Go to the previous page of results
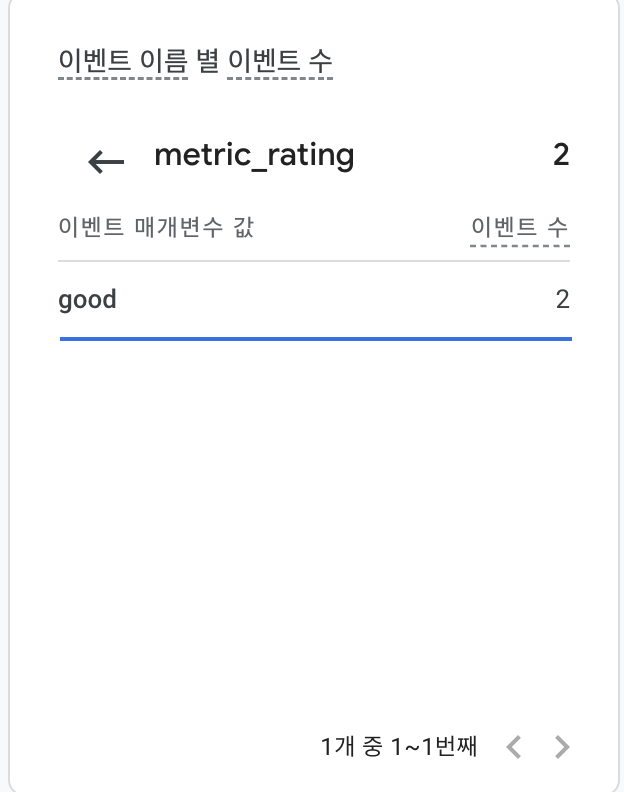Screen dimensions: 624x792 515,746
